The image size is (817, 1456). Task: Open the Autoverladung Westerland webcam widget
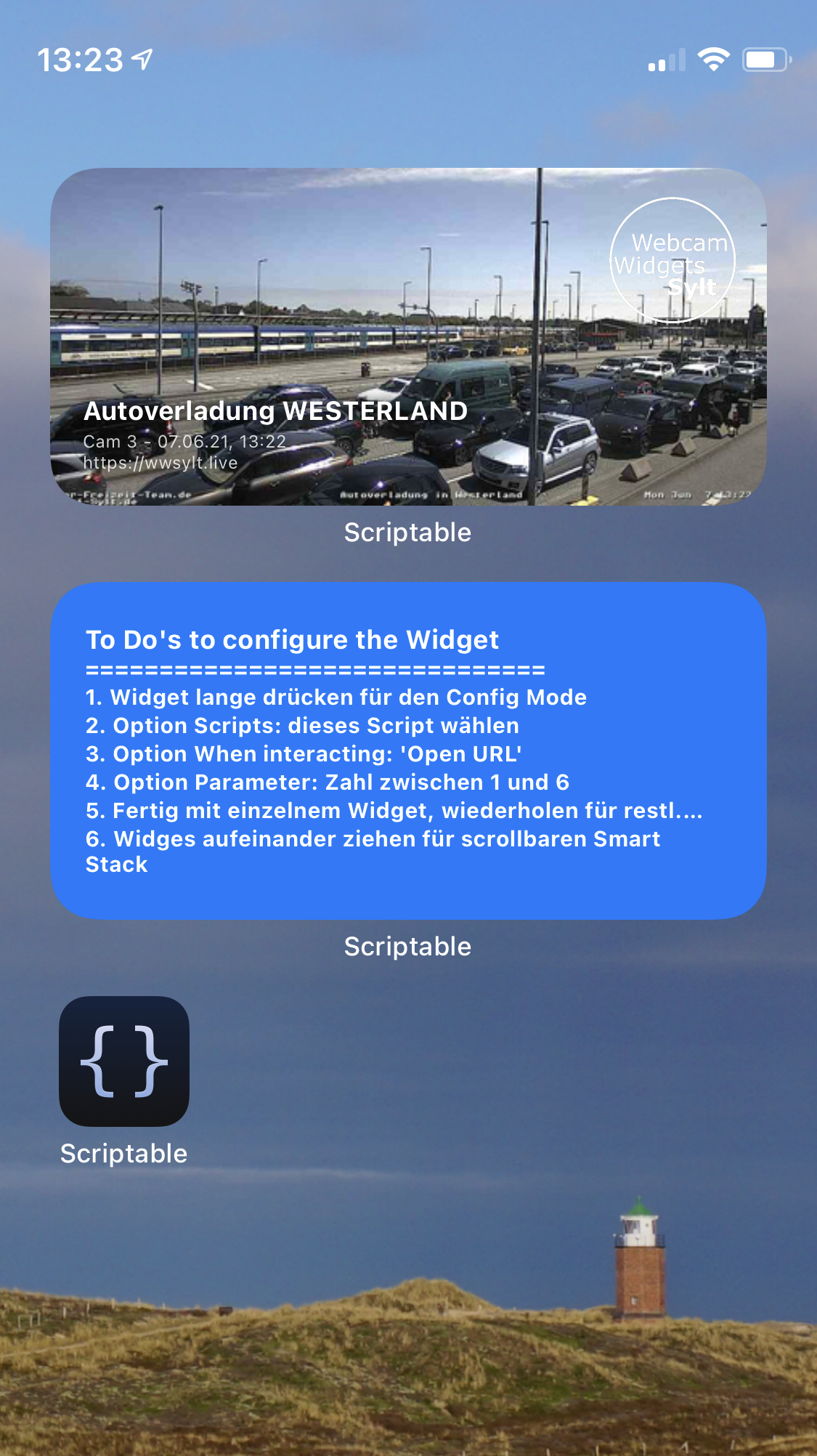click(408, 336)
